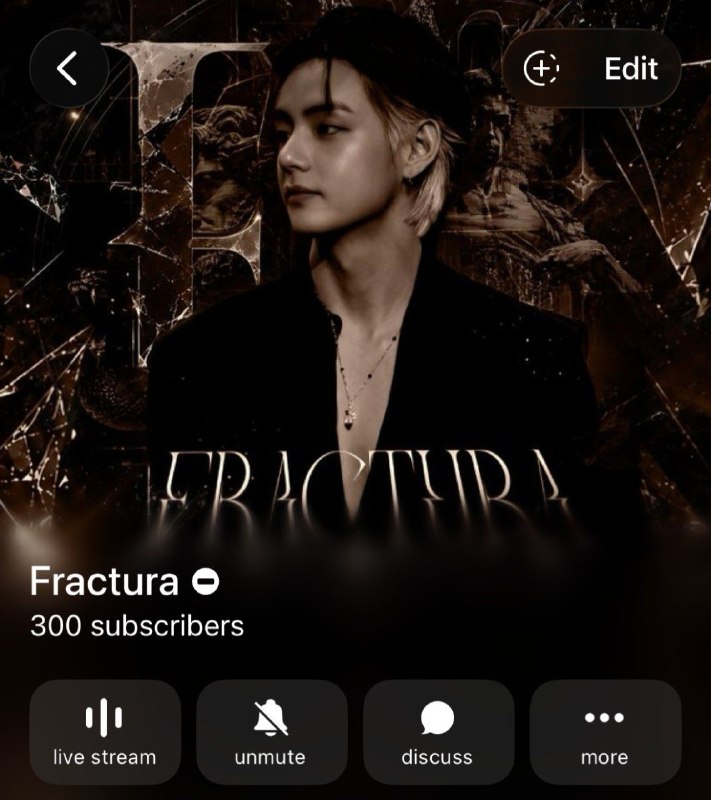Open the more options menu

pyautogui.click(x=605, y=732)
